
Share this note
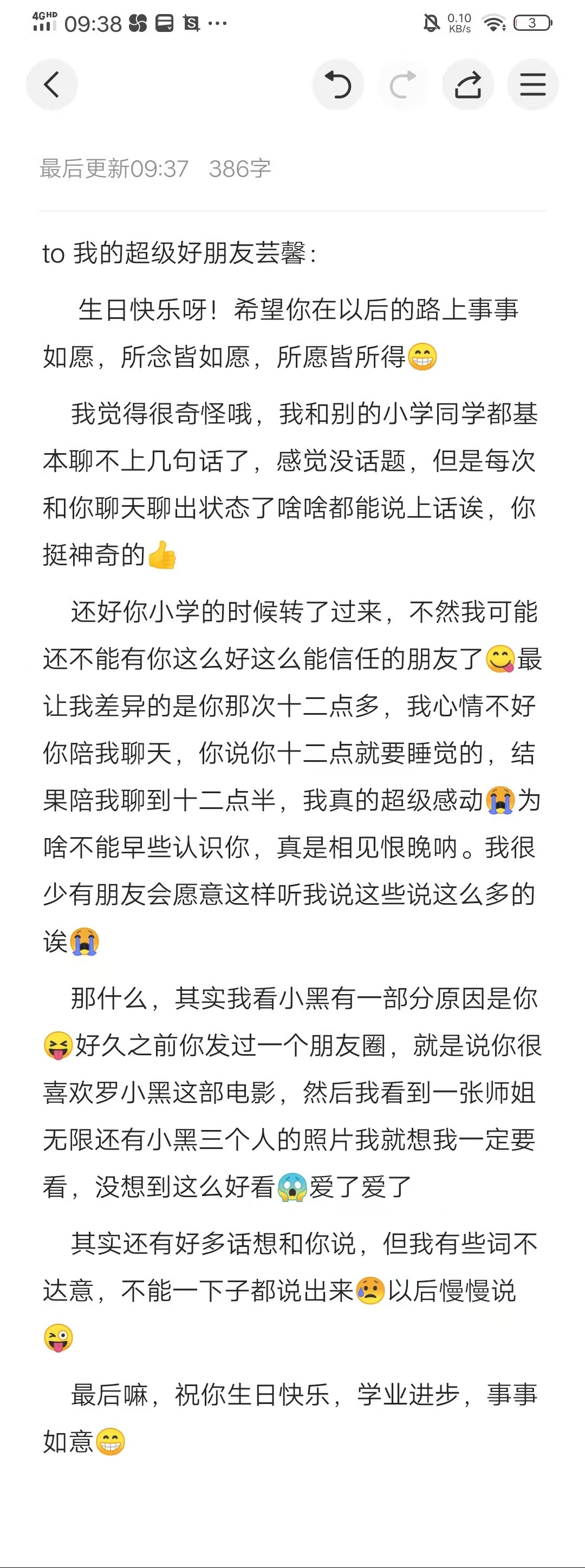click(x=467, y=84)
